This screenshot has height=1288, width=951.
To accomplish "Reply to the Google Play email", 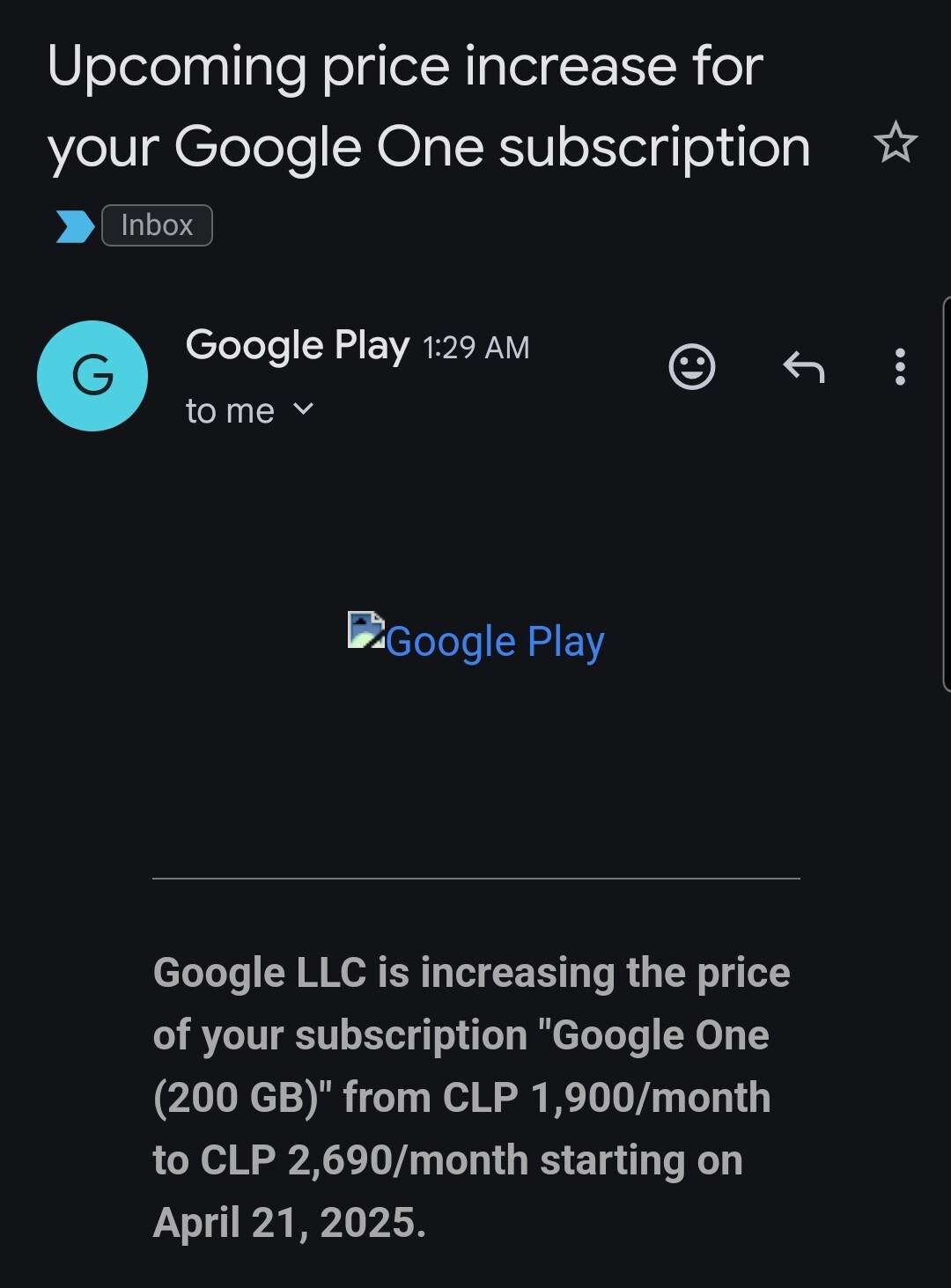I will coord(803,366).
